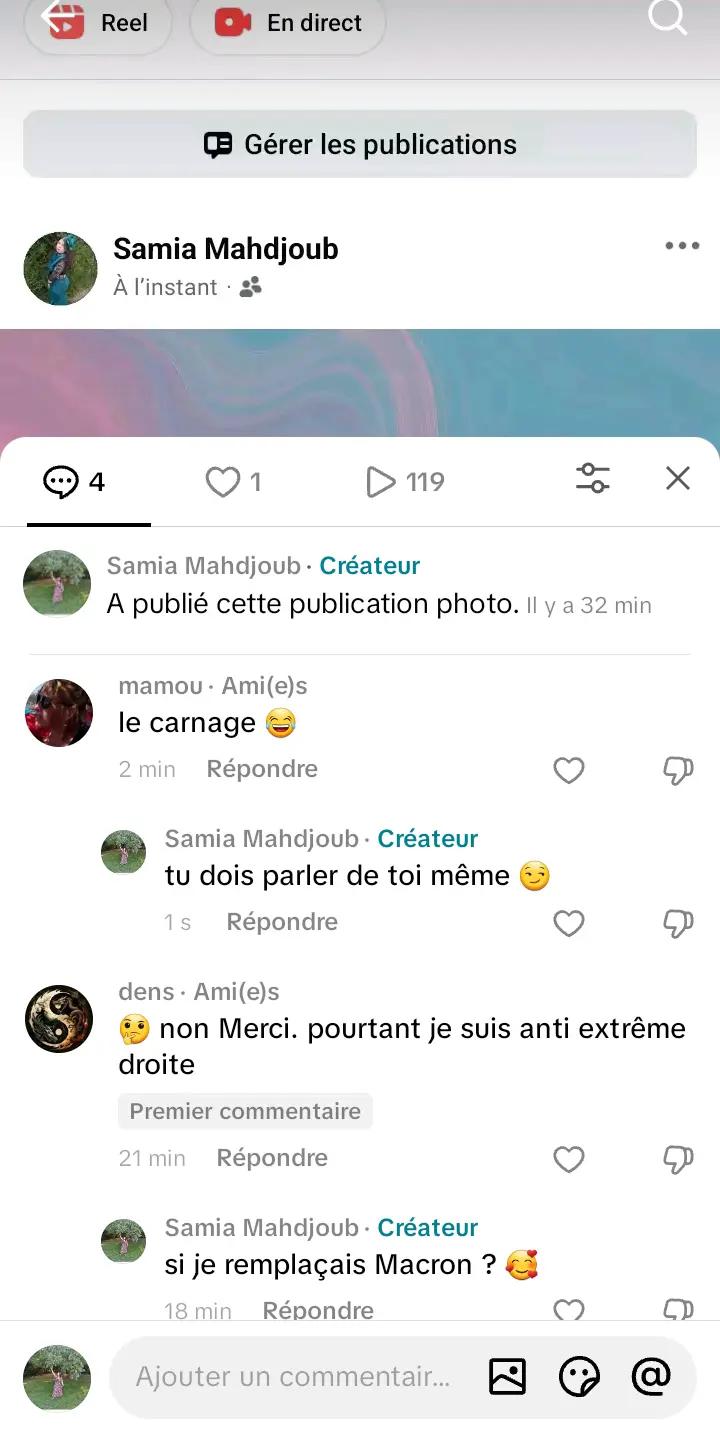Switch to the views tab showing 119
The width and height of the screenshot is (720, 1448).
pos(405,482)
